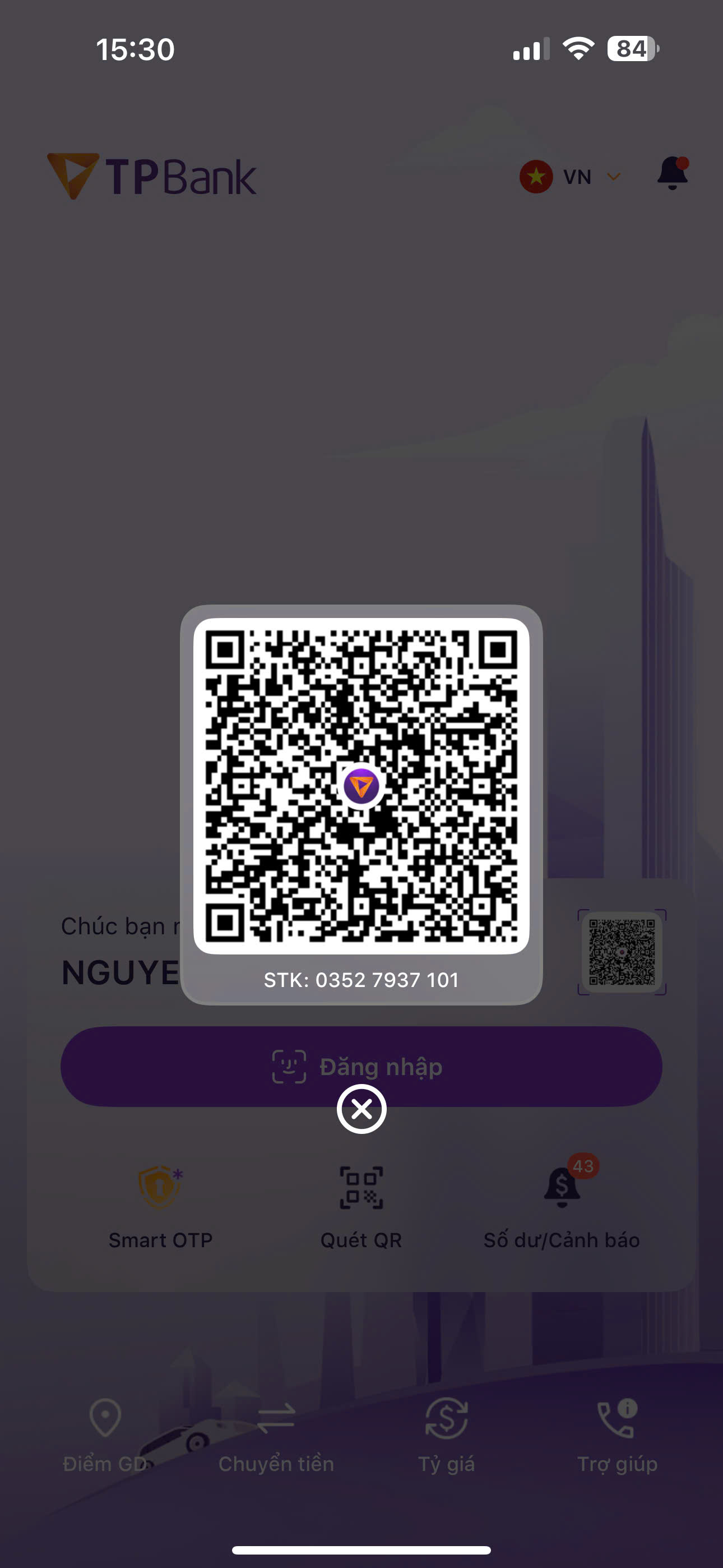Tap the Đăng nhập login button

361,1067
